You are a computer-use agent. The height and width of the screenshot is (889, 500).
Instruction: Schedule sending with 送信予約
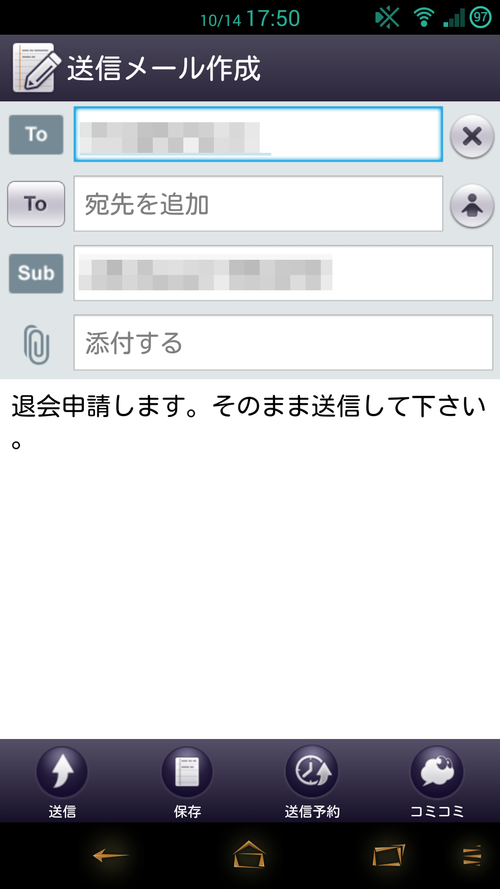click(312, 782)
